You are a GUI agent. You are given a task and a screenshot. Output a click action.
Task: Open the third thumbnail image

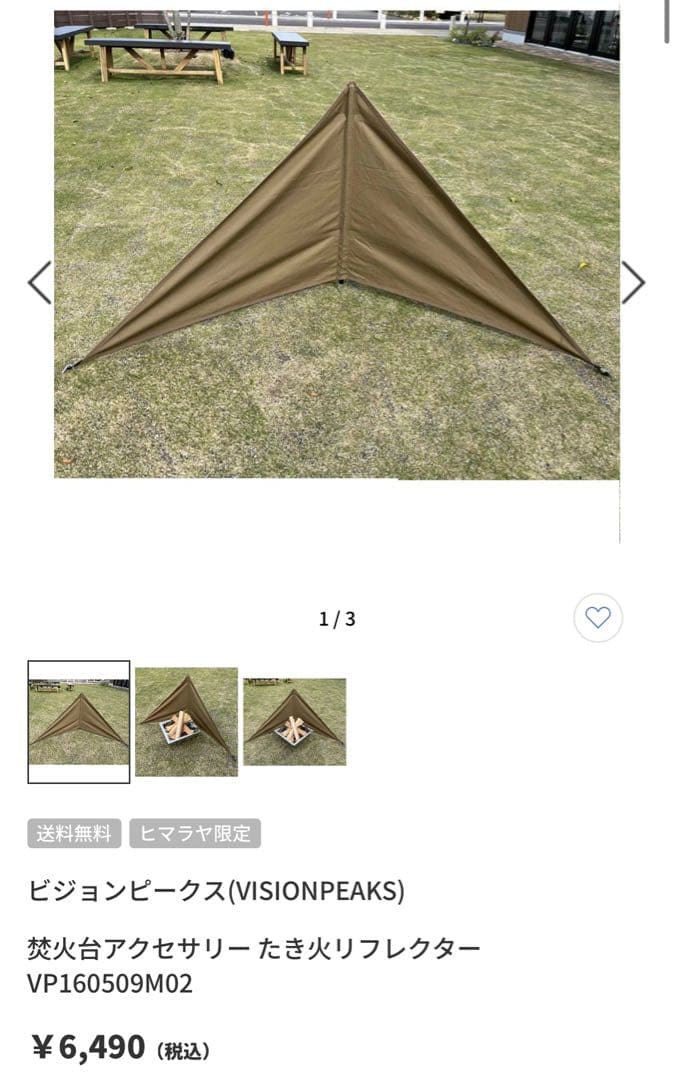pos(295,721)
